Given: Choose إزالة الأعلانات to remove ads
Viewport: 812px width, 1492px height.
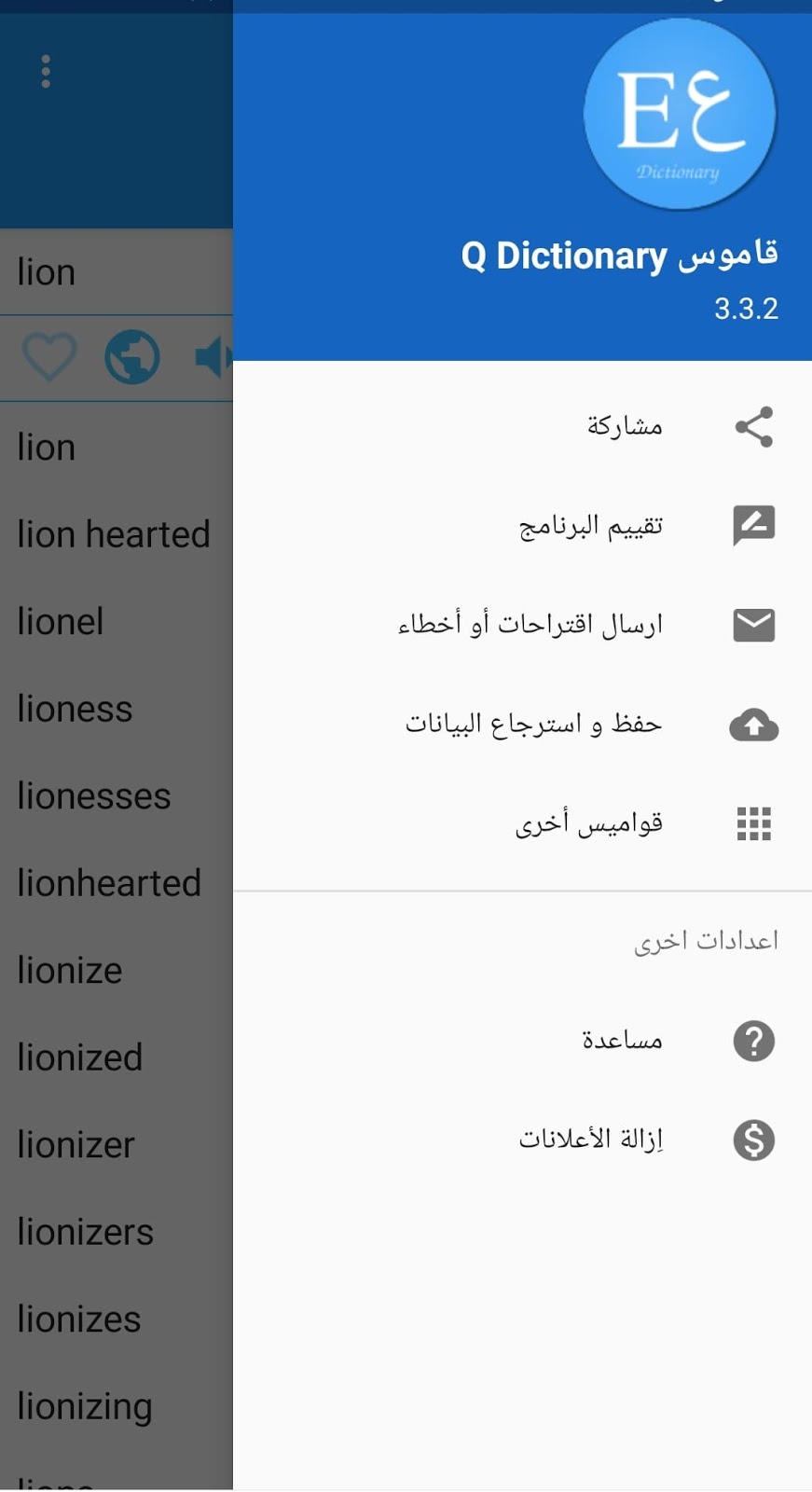Looking at the screenshot, I should point(522,1140).
